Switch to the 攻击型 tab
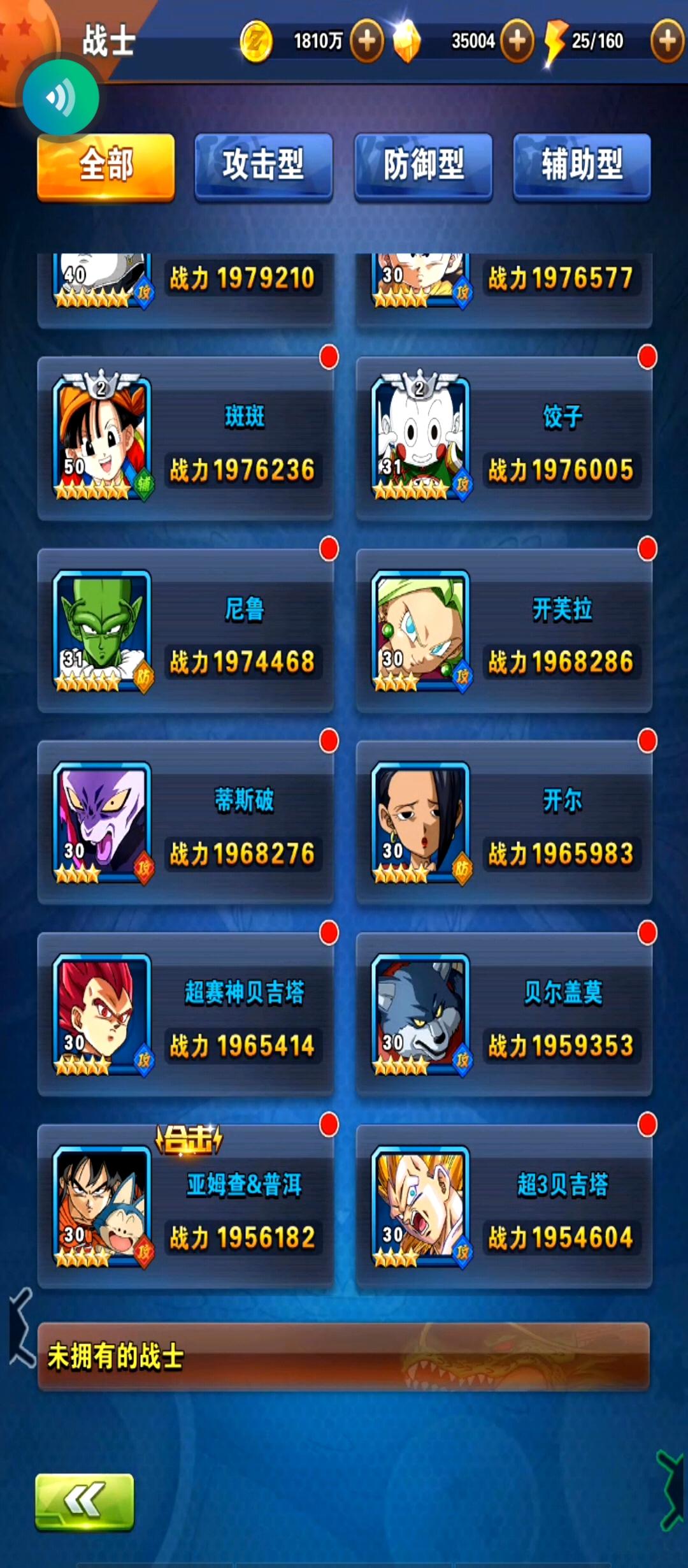Viewport: 688px width, 1568px height. pos(264,167)
